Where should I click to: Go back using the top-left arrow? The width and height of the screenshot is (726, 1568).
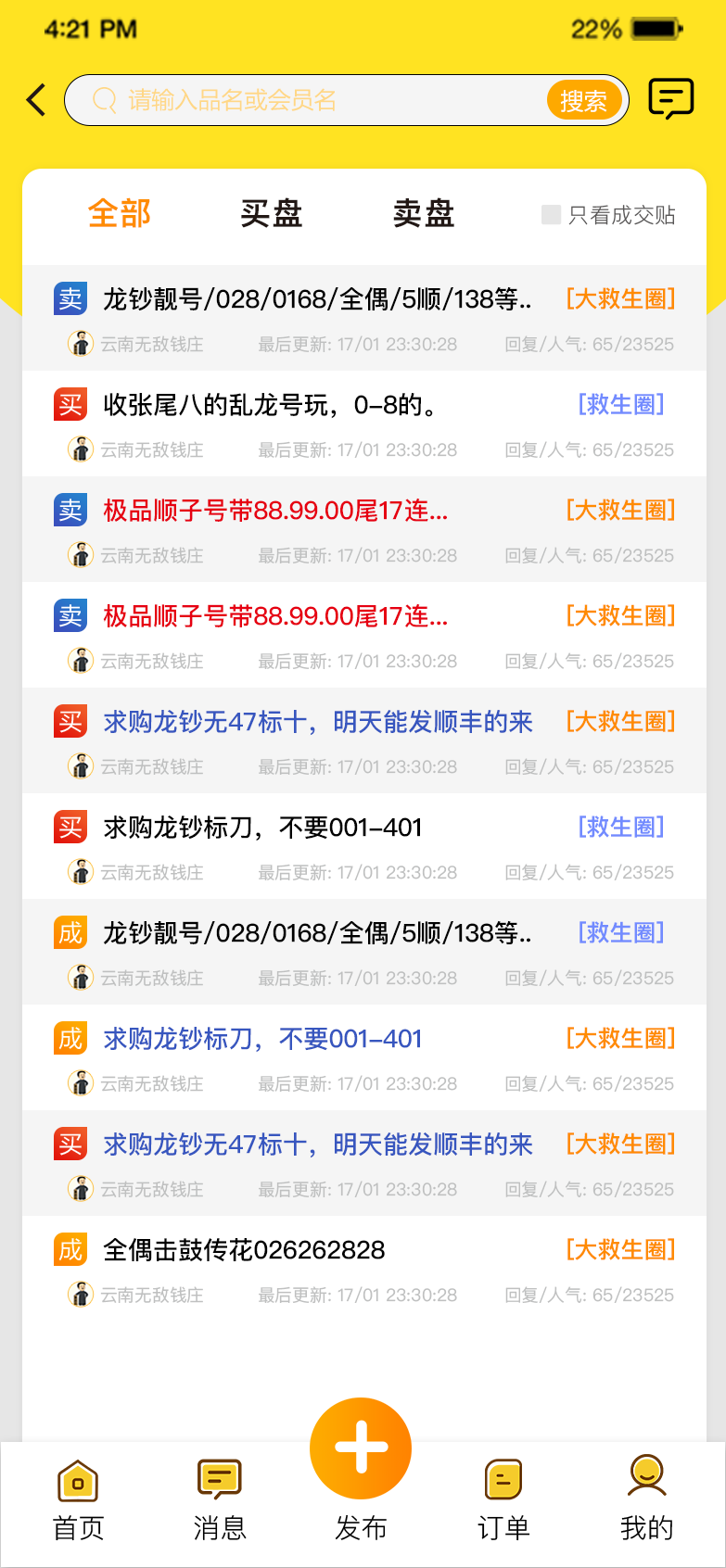[37, 100]
